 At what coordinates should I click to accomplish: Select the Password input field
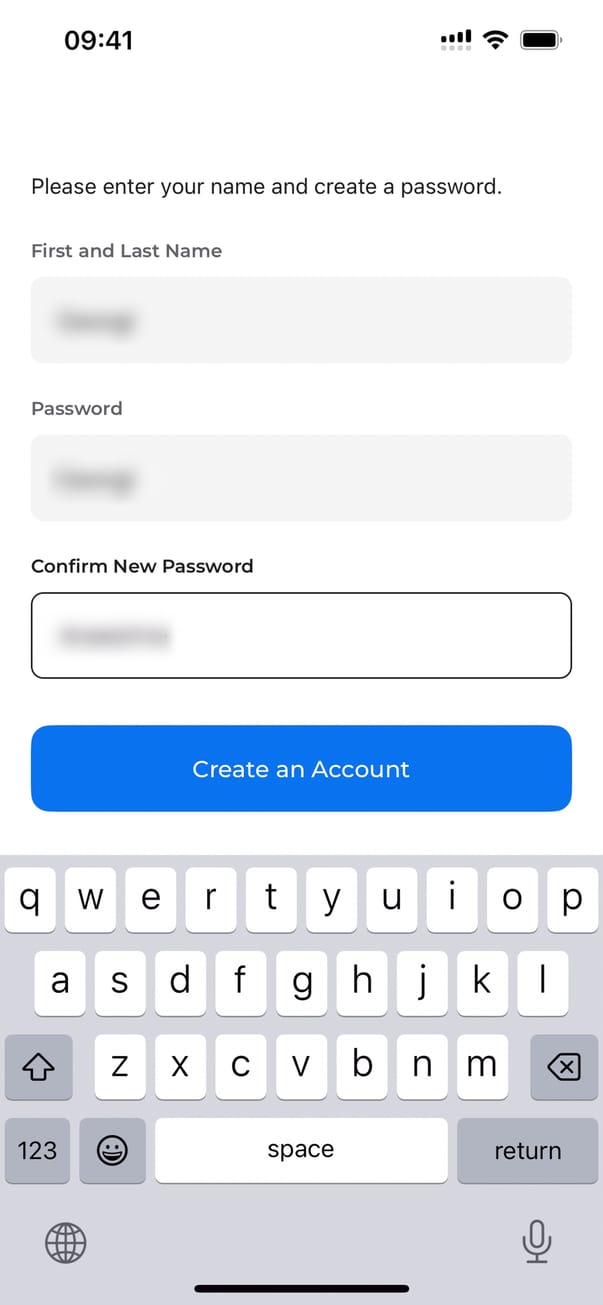click(x=301, y=478)
